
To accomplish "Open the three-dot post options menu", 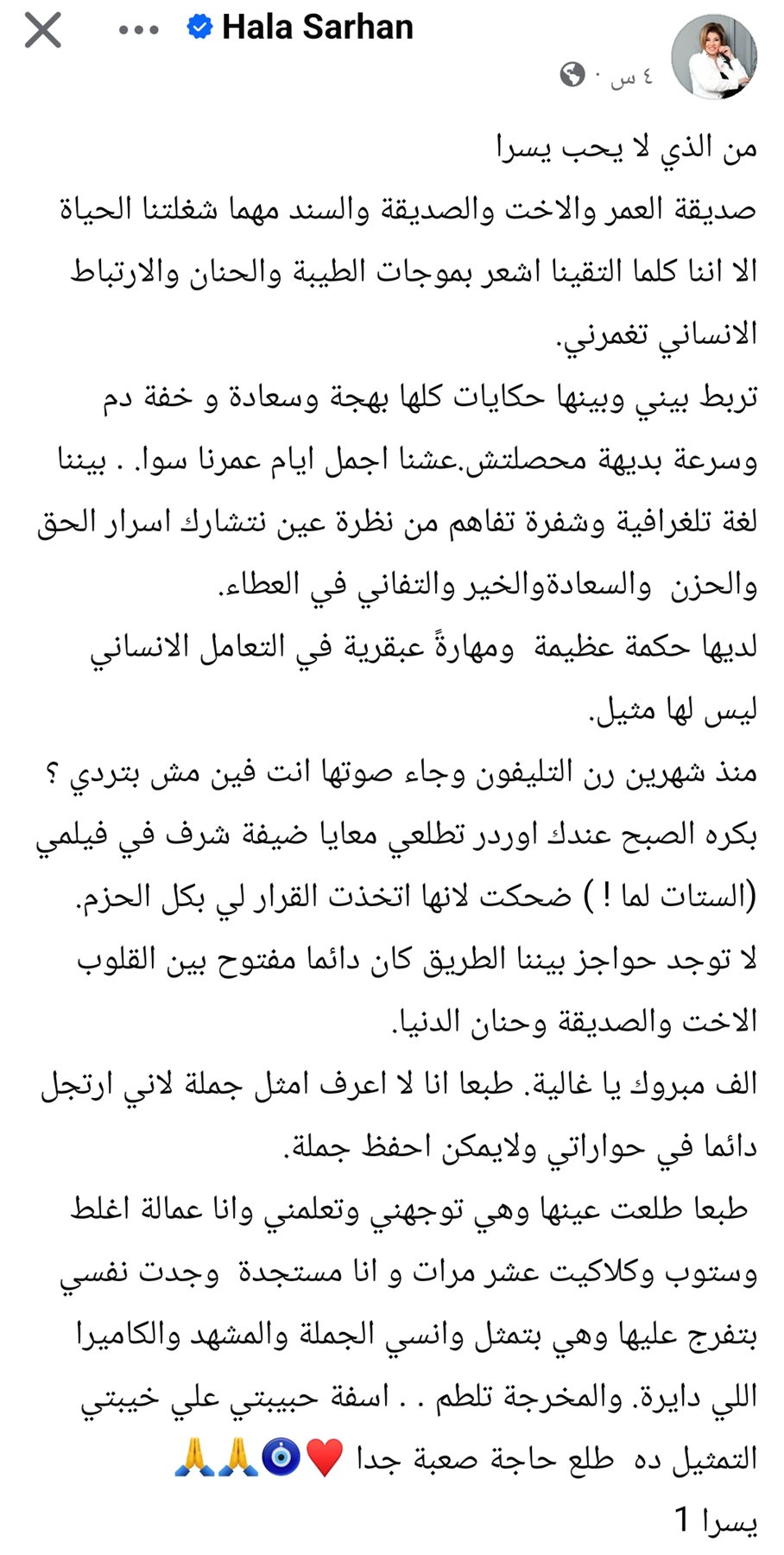I will pyautogui.click(x=139, y=30).
